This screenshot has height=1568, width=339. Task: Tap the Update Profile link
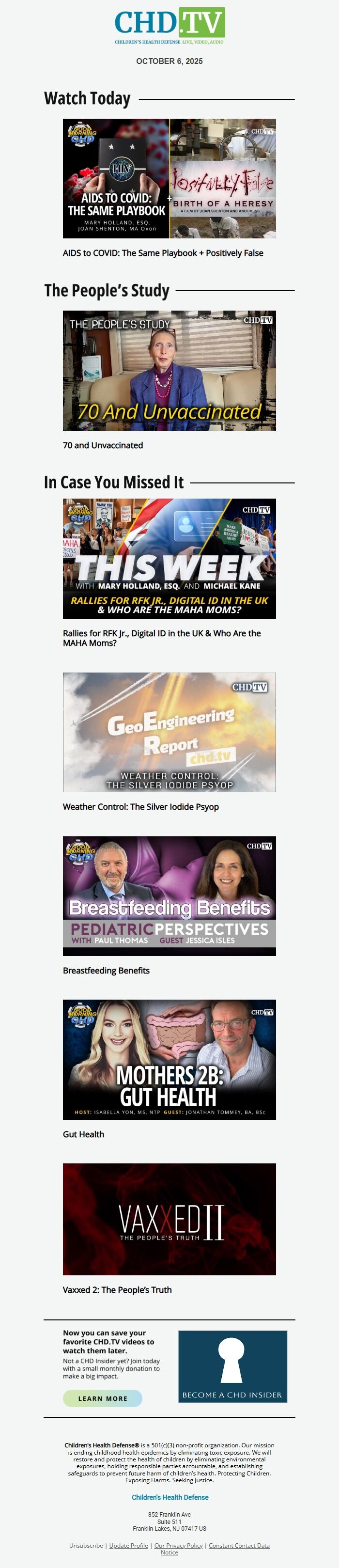tap(128, 1546)
